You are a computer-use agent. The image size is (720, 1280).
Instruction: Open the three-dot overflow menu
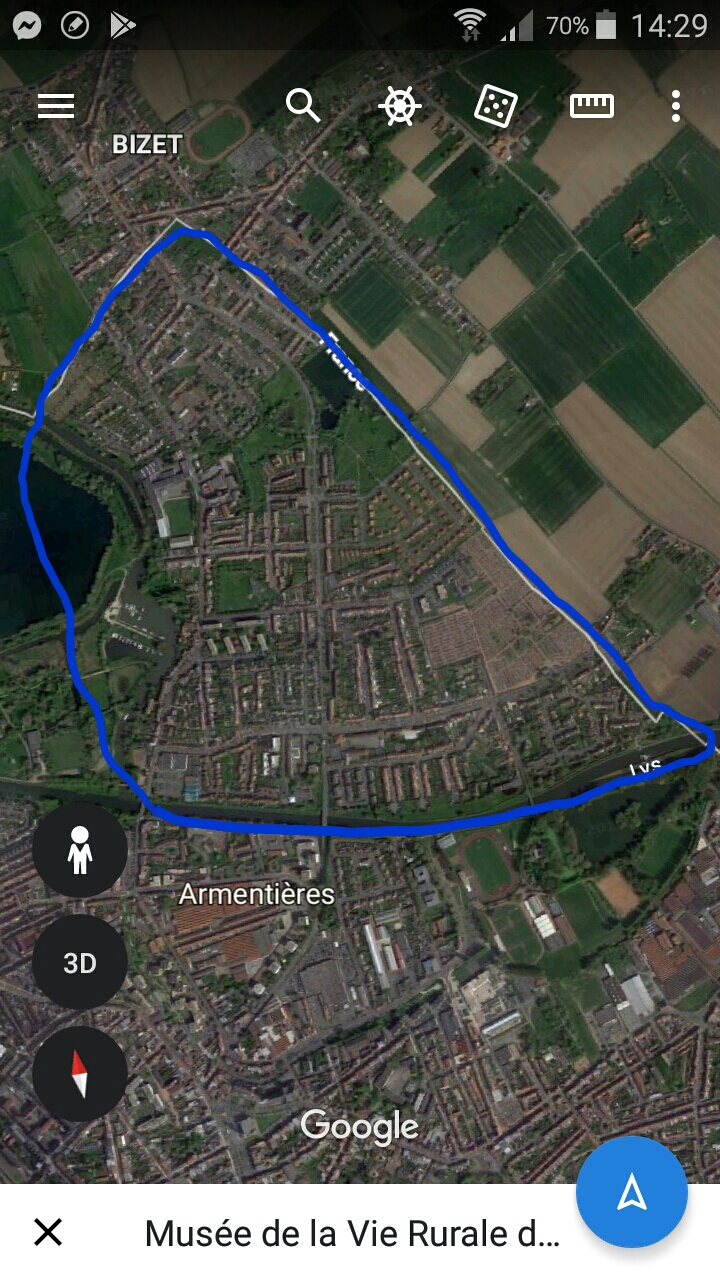point(676,105)
